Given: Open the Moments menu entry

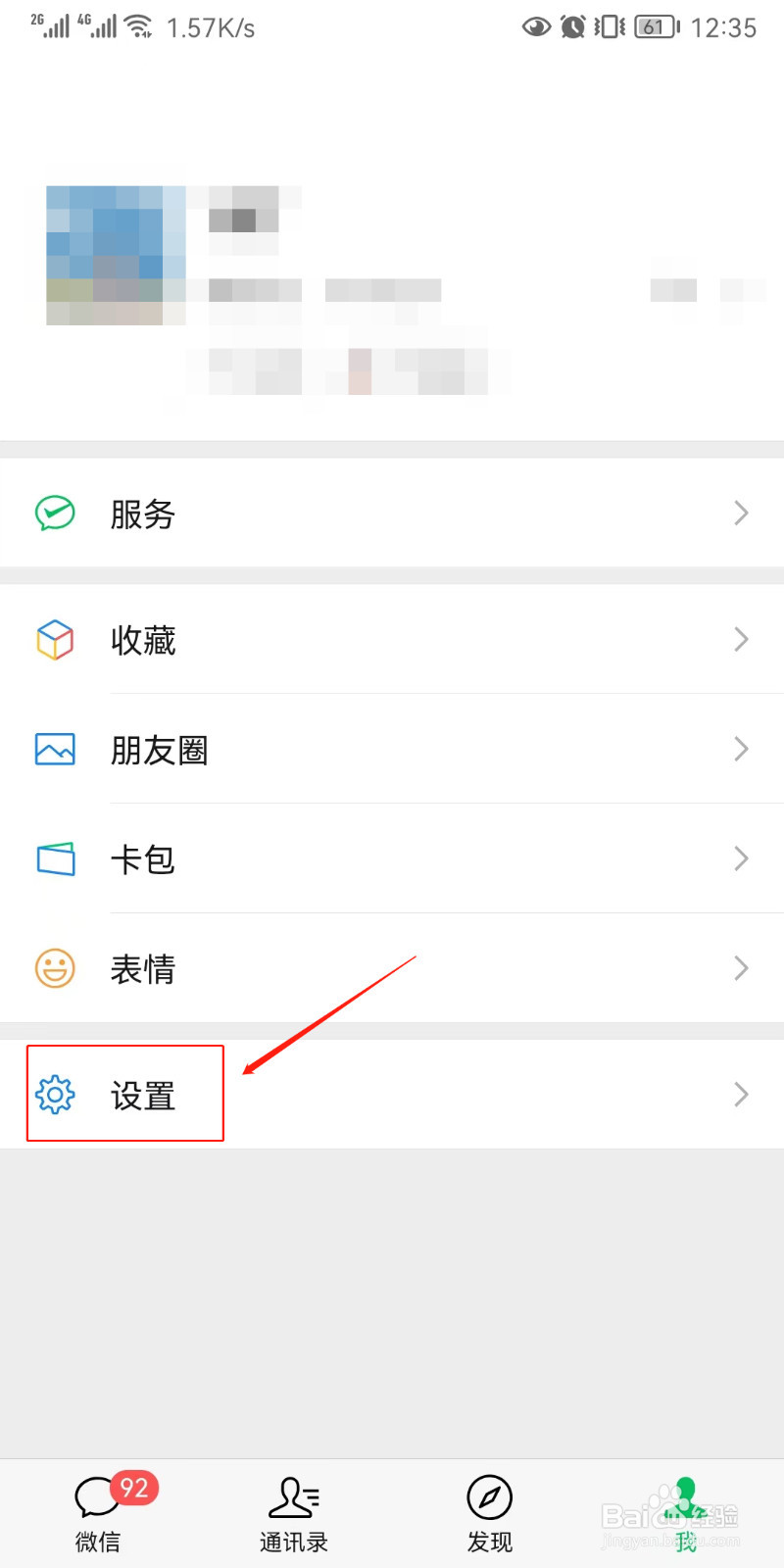Looking at the screenshot, I should tap(160, 750).
